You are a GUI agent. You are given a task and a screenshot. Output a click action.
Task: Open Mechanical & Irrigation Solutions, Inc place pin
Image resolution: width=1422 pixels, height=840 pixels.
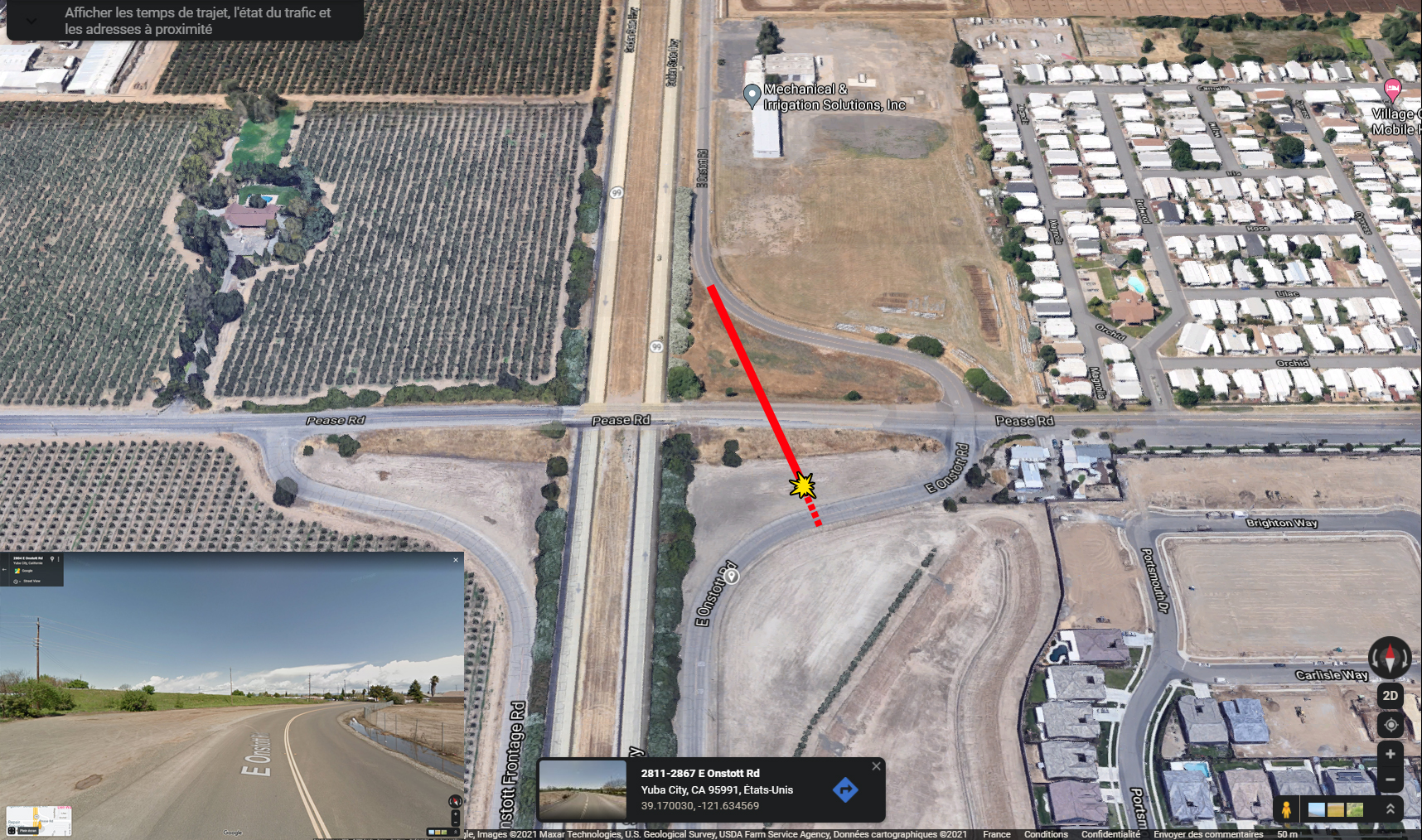[752, 95]
